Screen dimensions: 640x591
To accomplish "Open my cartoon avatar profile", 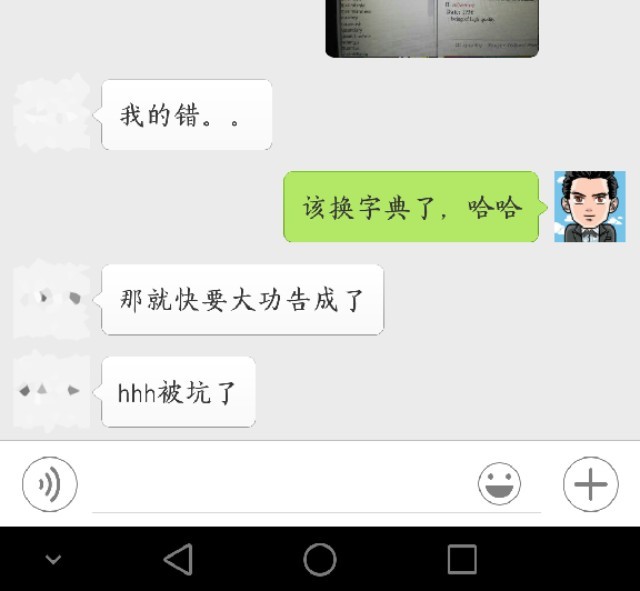I will 590,207.
